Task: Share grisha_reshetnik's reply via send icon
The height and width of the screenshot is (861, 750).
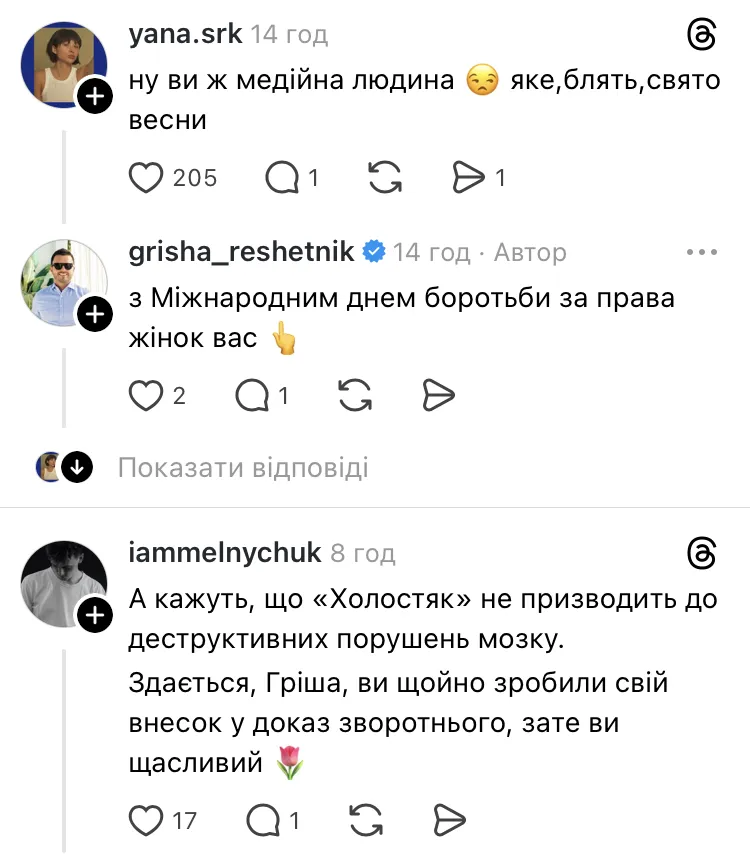Action: point(438,396)
